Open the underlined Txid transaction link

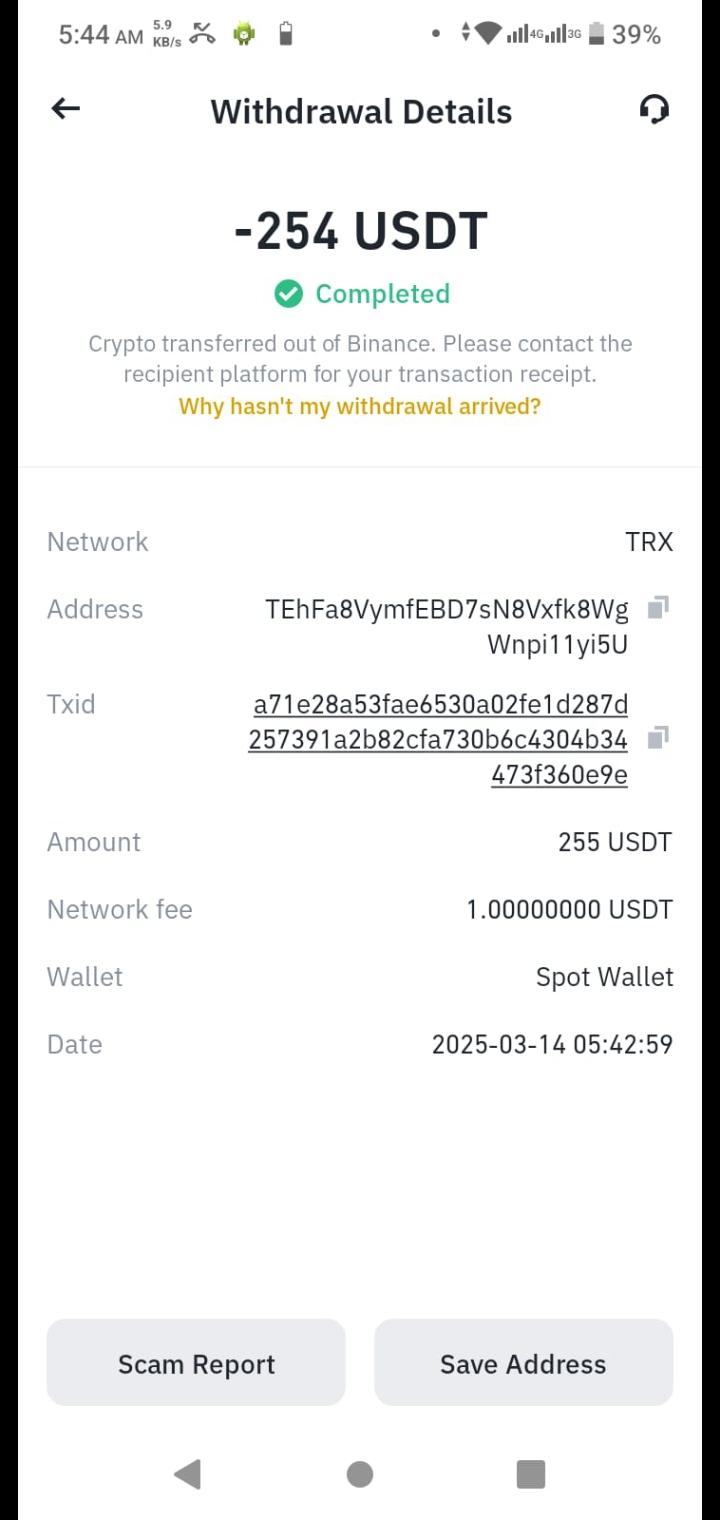pyautogui.click(x=440, y=739)
